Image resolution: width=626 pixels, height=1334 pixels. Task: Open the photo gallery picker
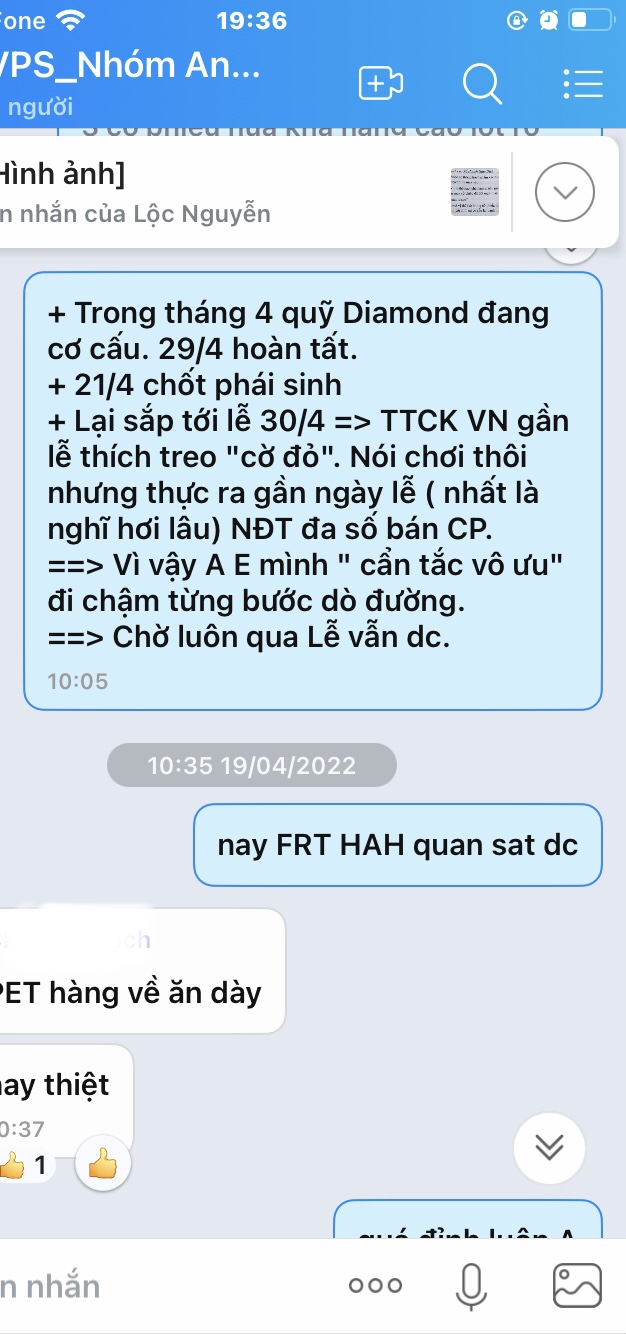tap(577, 1285)
